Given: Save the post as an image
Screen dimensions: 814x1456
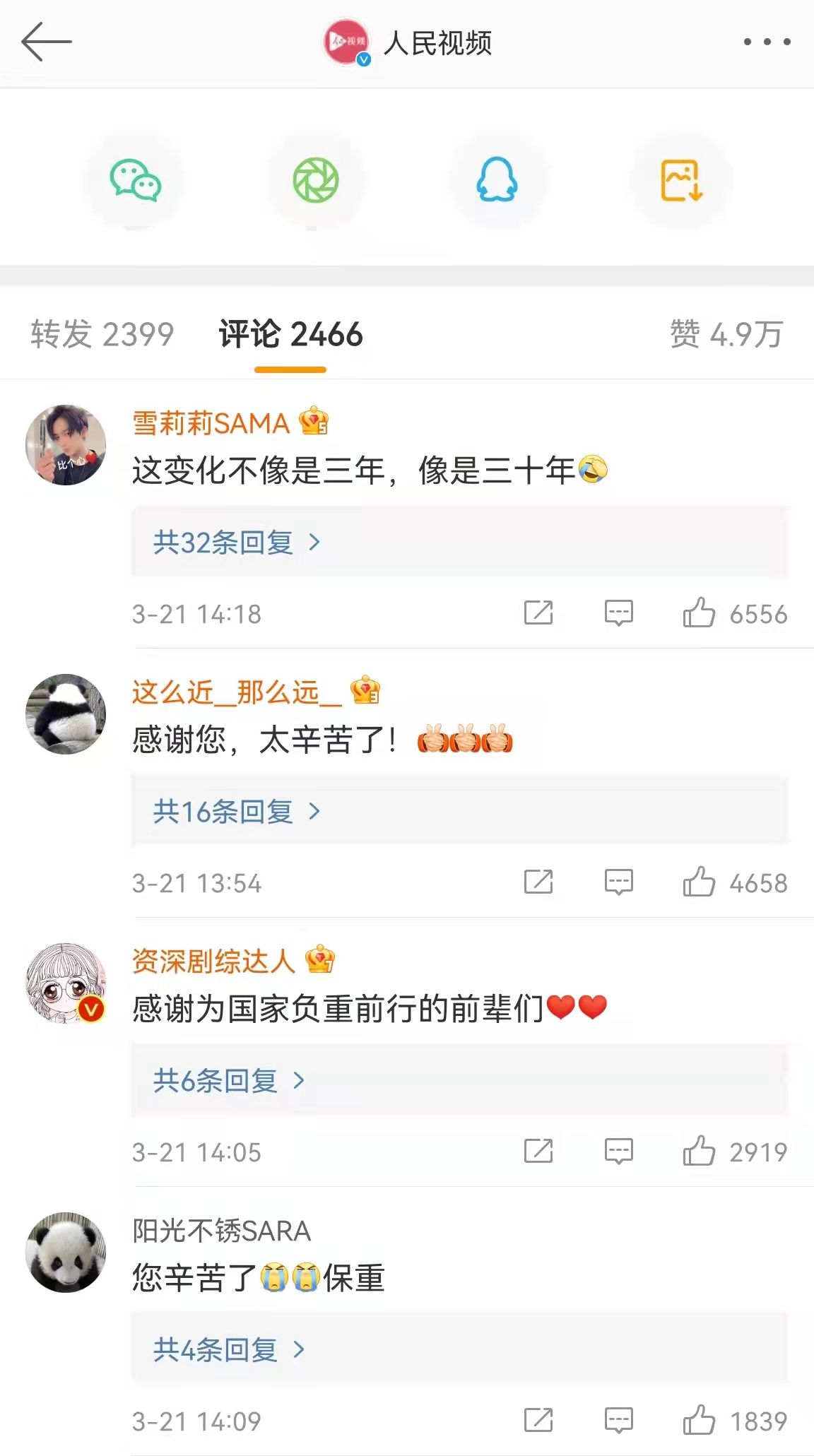Looking at the screenshot, I should tap(681, 181).
